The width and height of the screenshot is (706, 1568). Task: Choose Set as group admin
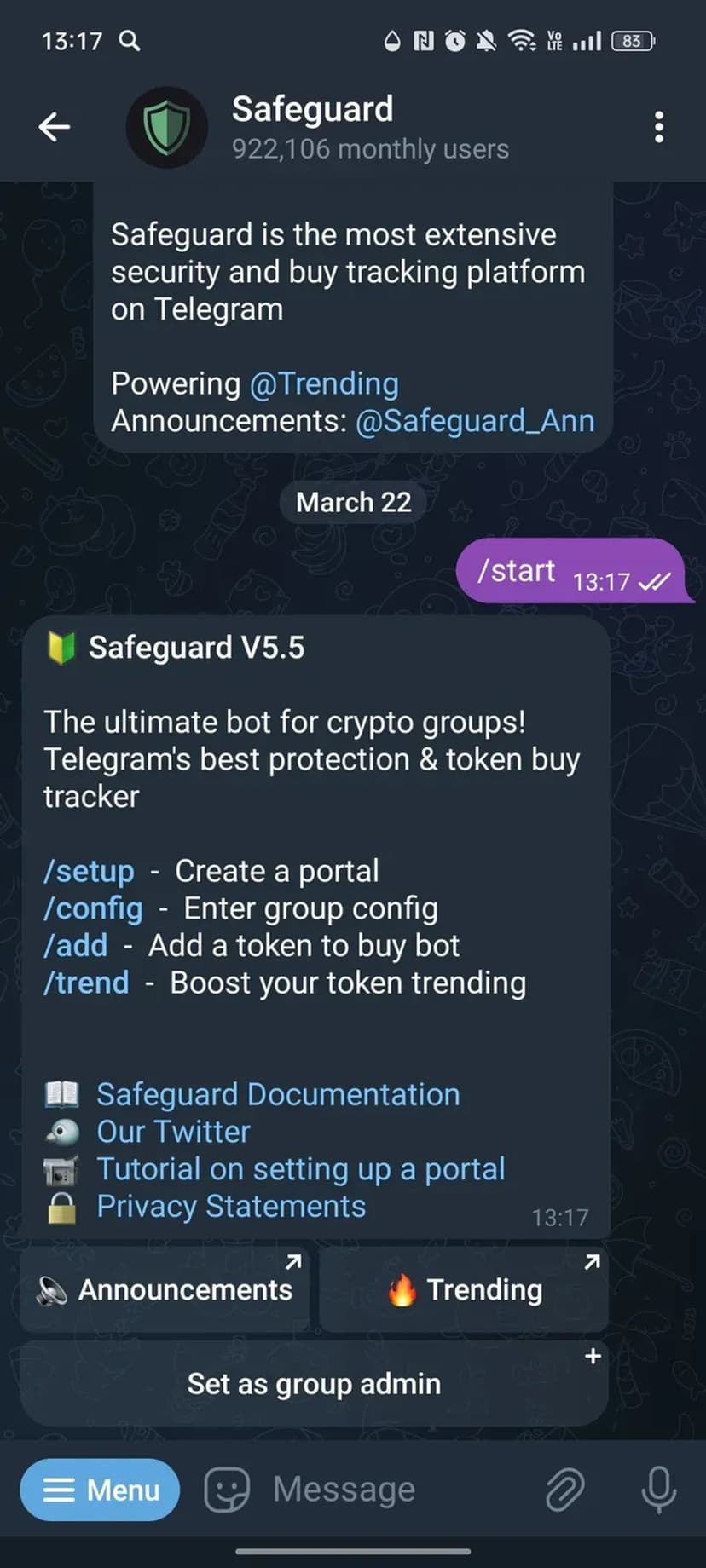point(314,1384)
